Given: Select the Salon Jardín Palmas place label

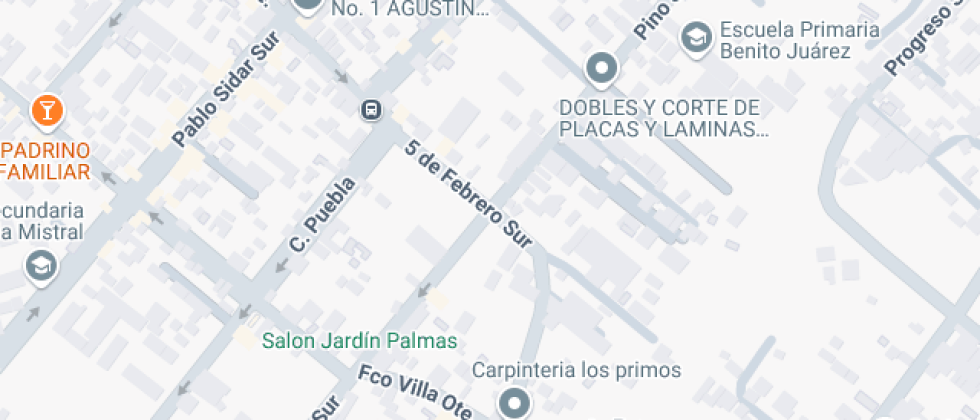Looking at the screenshot, I should click(x=359, y=341).
